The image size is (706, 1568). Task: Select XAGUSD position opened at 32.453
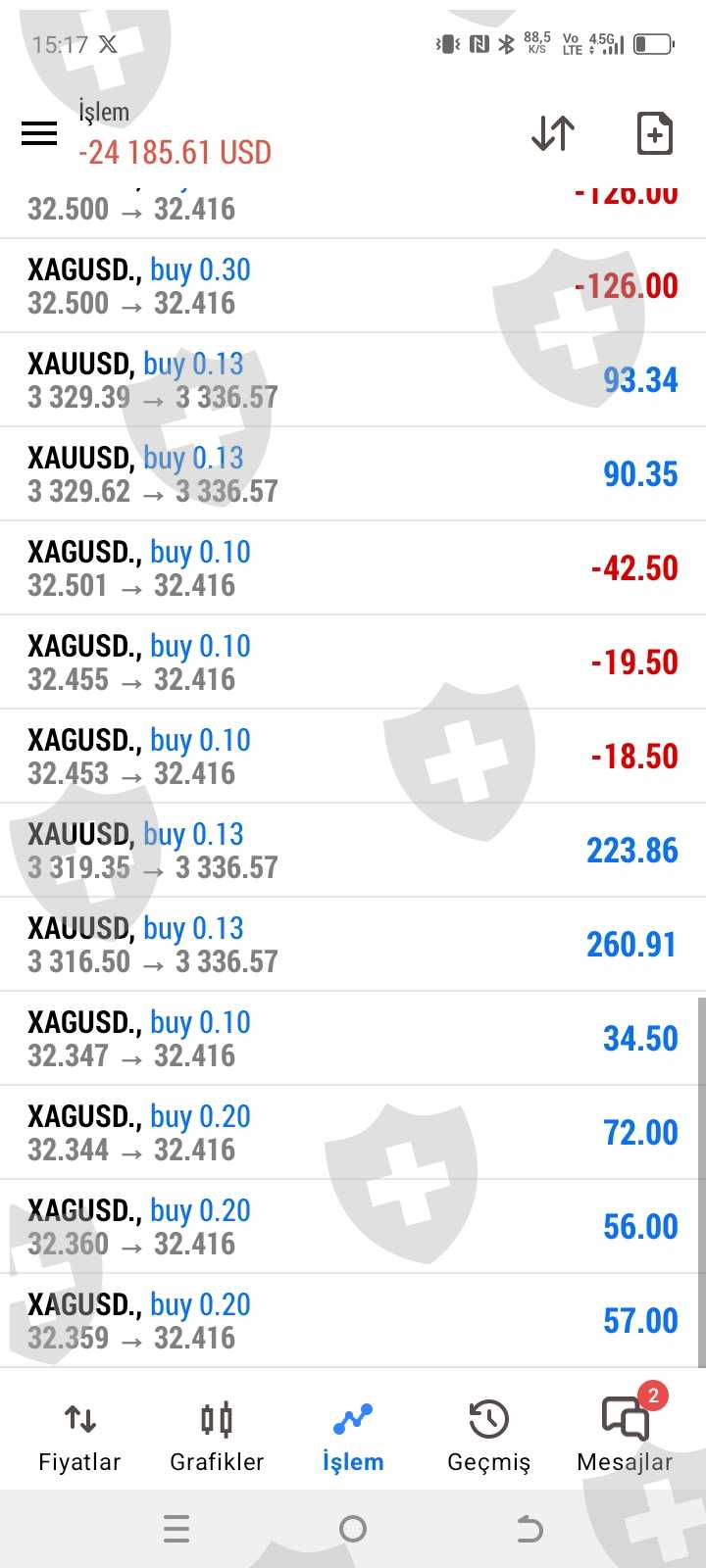pos(353,757)
